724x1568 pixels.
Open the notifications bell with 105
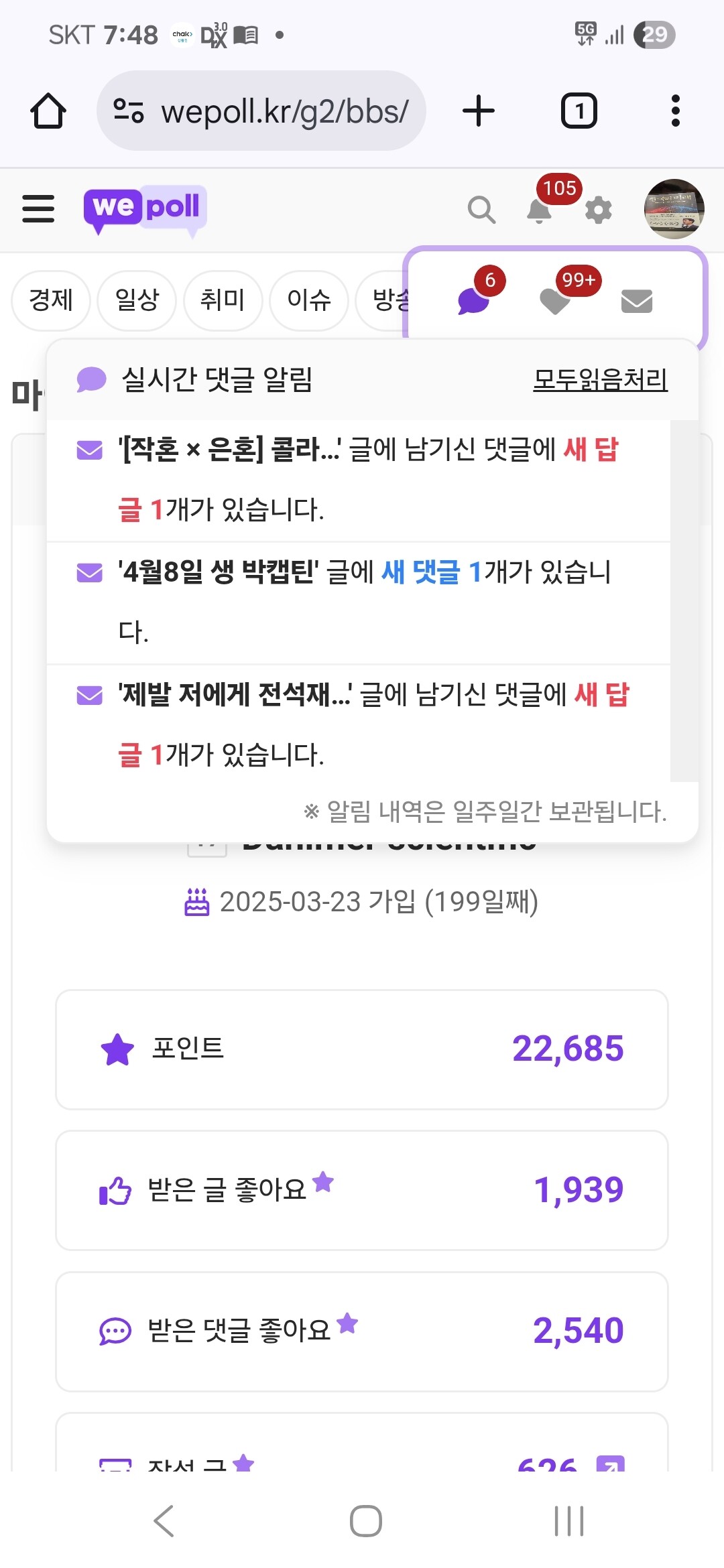pos(540,210)
